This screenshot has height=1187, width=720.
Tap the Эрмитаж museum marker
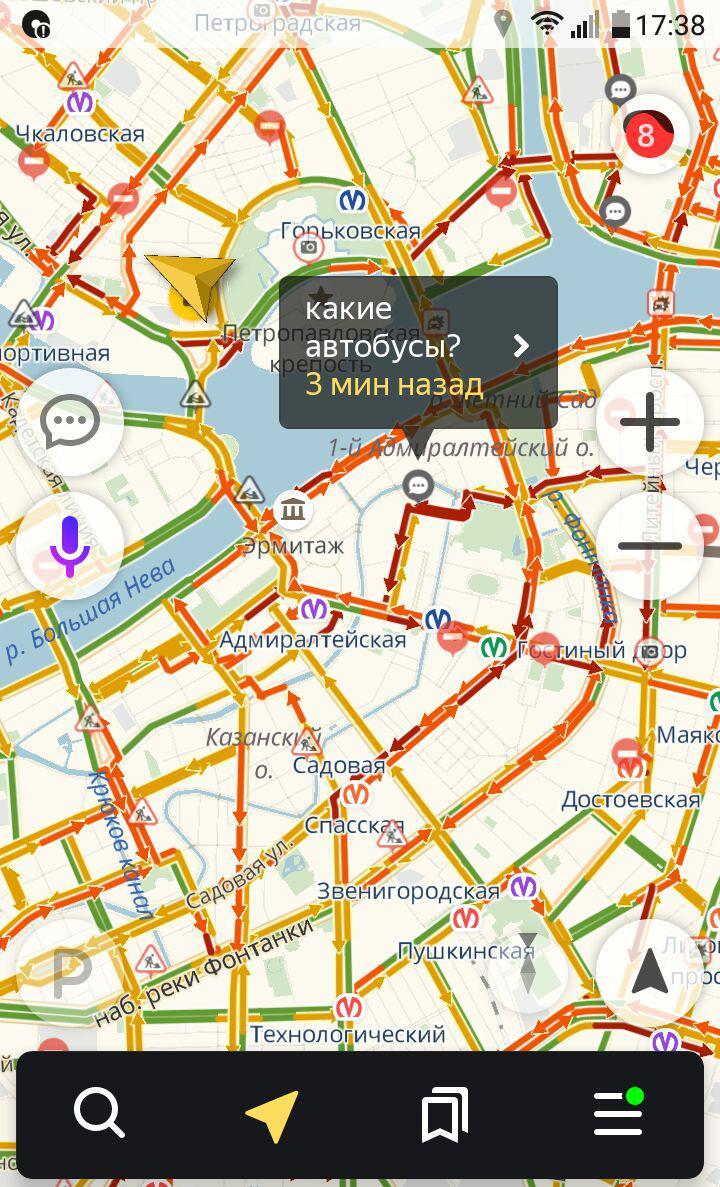point(293,511)
